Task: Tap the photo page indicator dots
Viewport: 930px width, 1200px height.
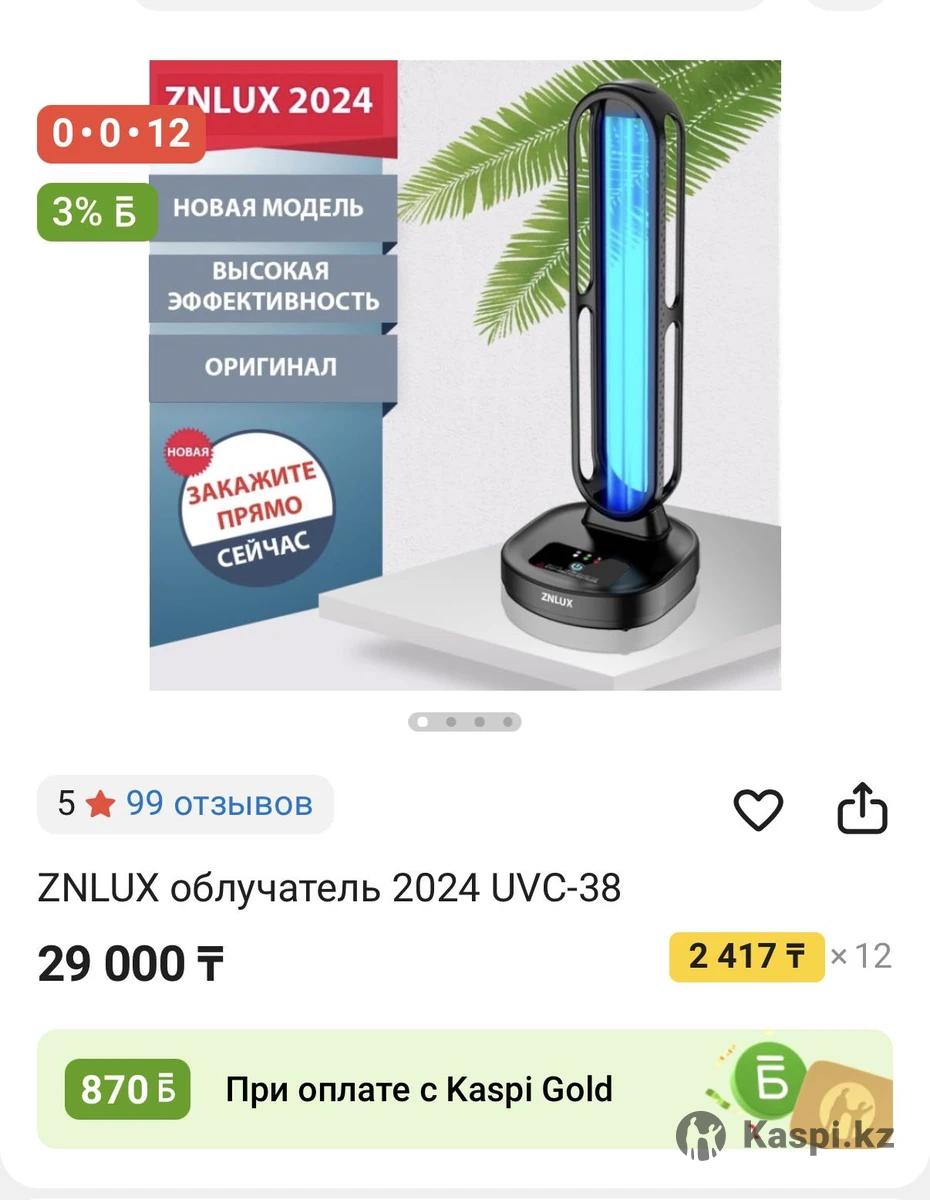Action: (x=465, y=721)
